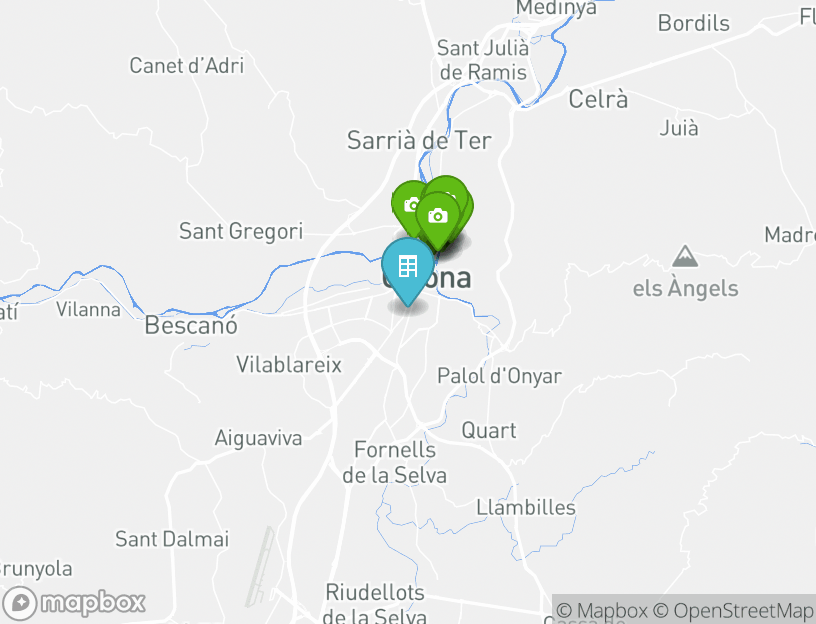This screenshot has width=816, height=624.
Task: Open the OpenStreetMap attribution link
Action: pos(733,610)
